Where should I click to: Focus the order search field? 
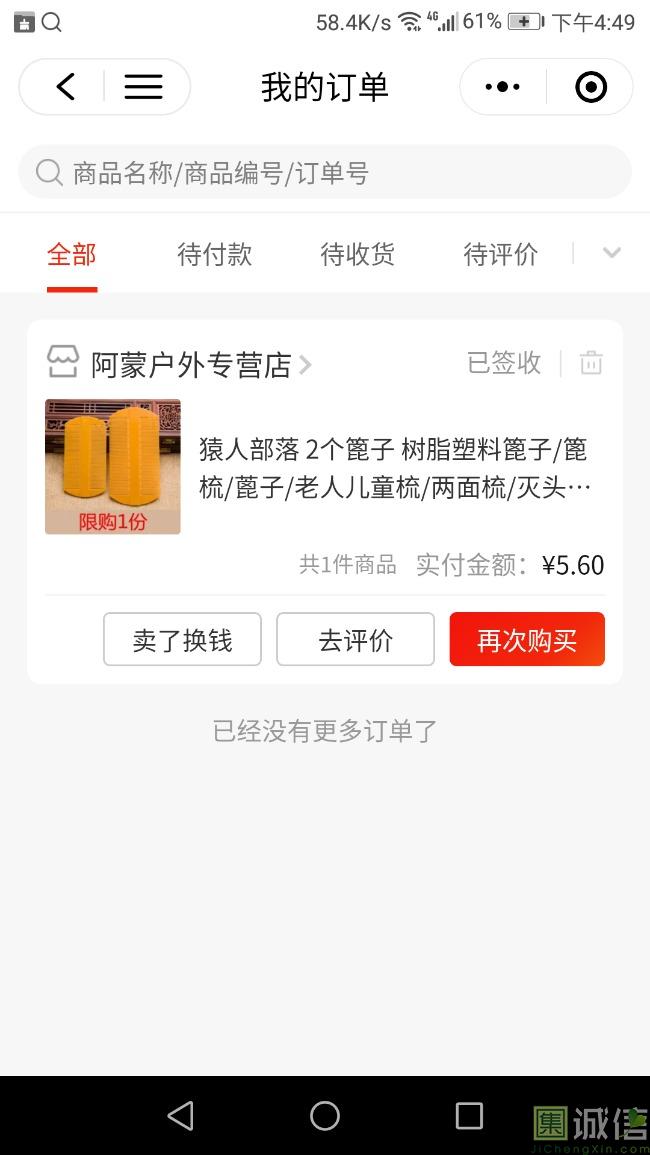pyautogui.click(x=325, y=173)
